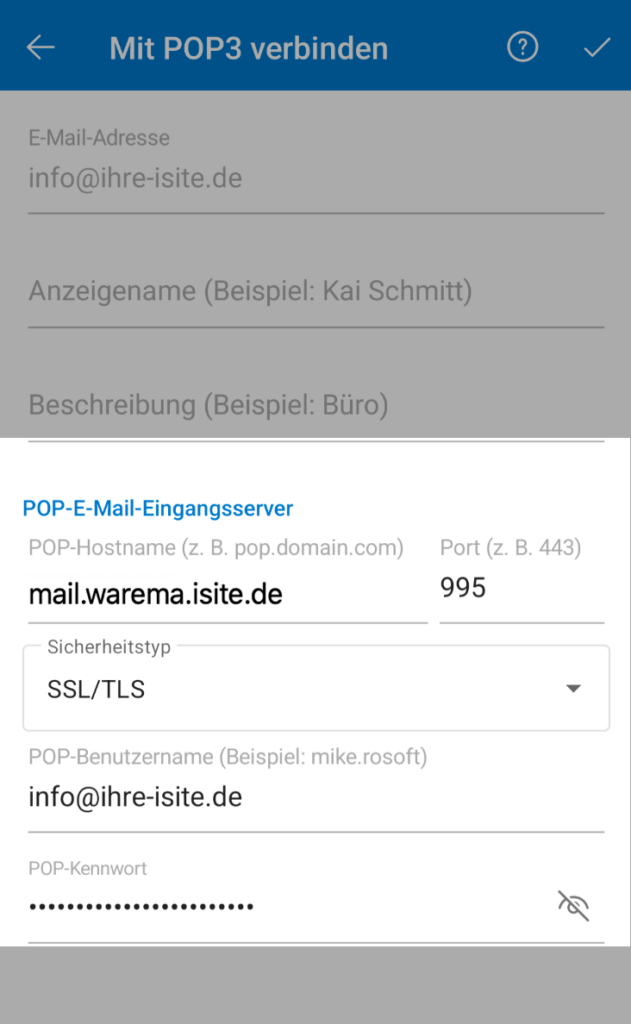Go back using the arrow icon
Screen dimensions: 631x1024
pyautogui.click(x=41, y=47)
